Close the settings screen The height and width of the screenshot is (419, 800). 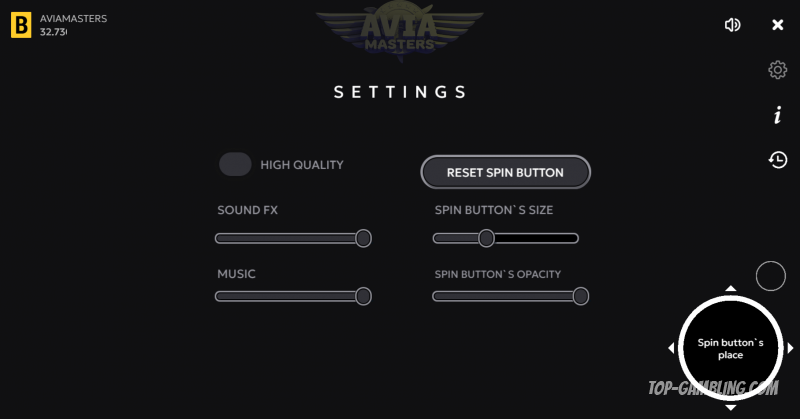tap(777, 25)
